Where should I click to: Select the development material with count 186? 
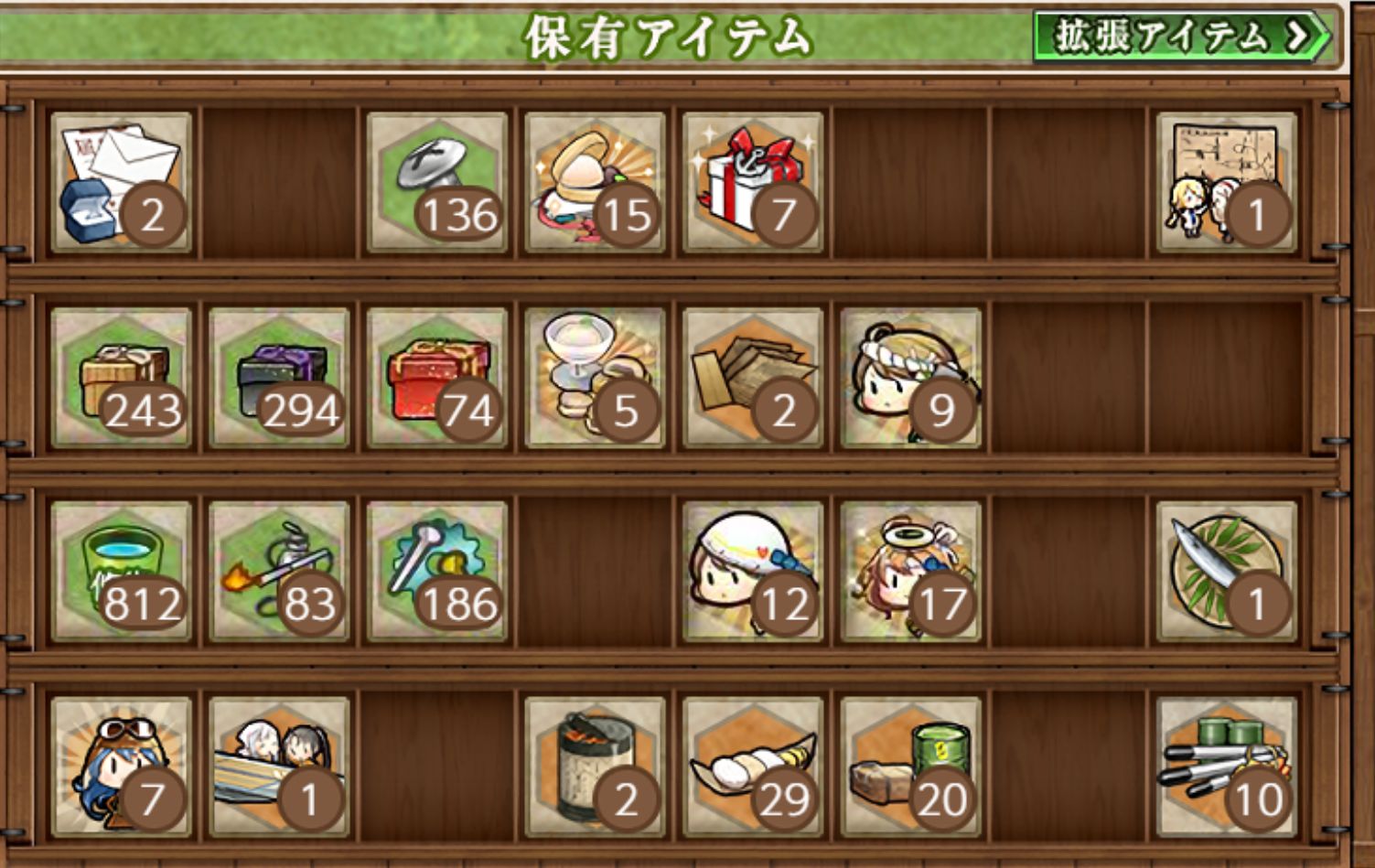tap(436, 572)
